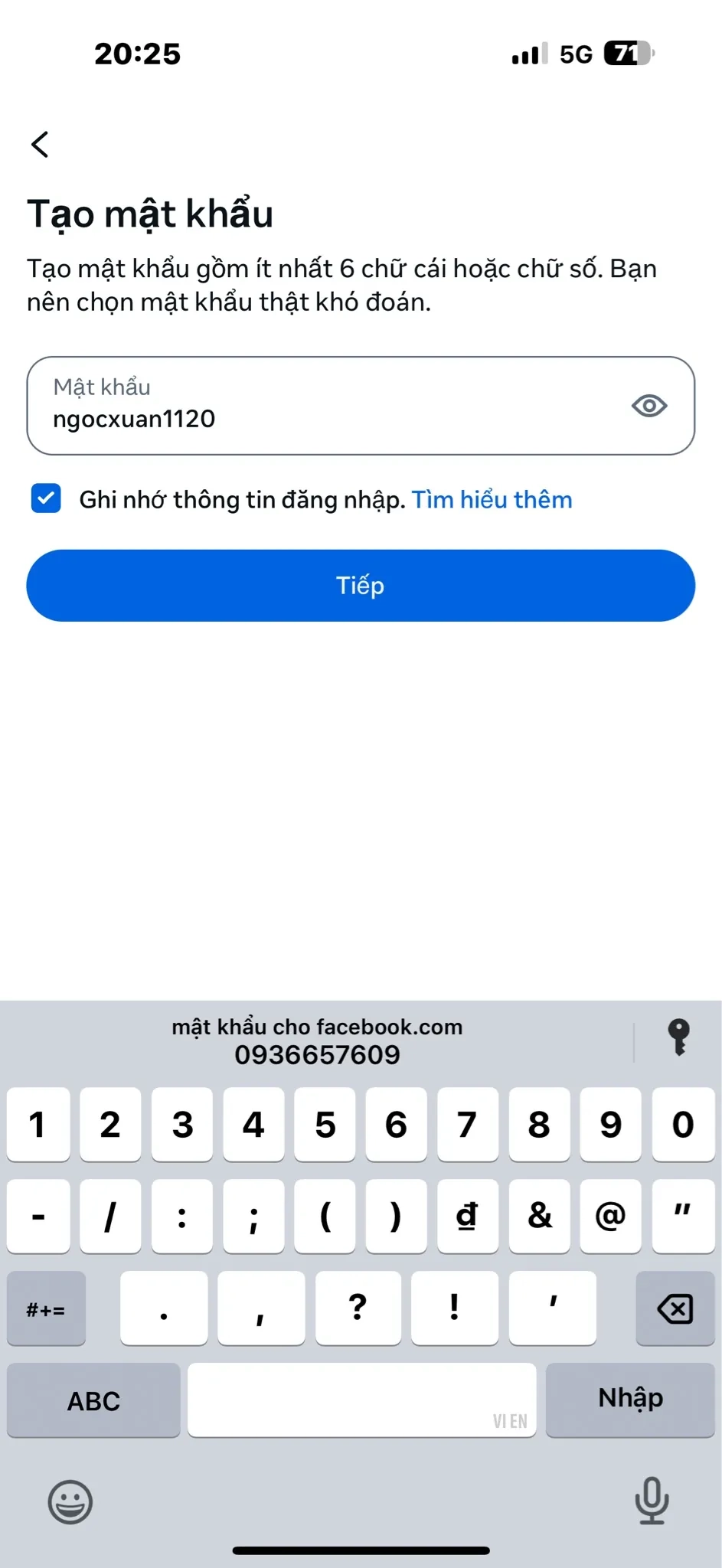
Task: Open saved passwords via the key icon
Action: pos(678,1037)
